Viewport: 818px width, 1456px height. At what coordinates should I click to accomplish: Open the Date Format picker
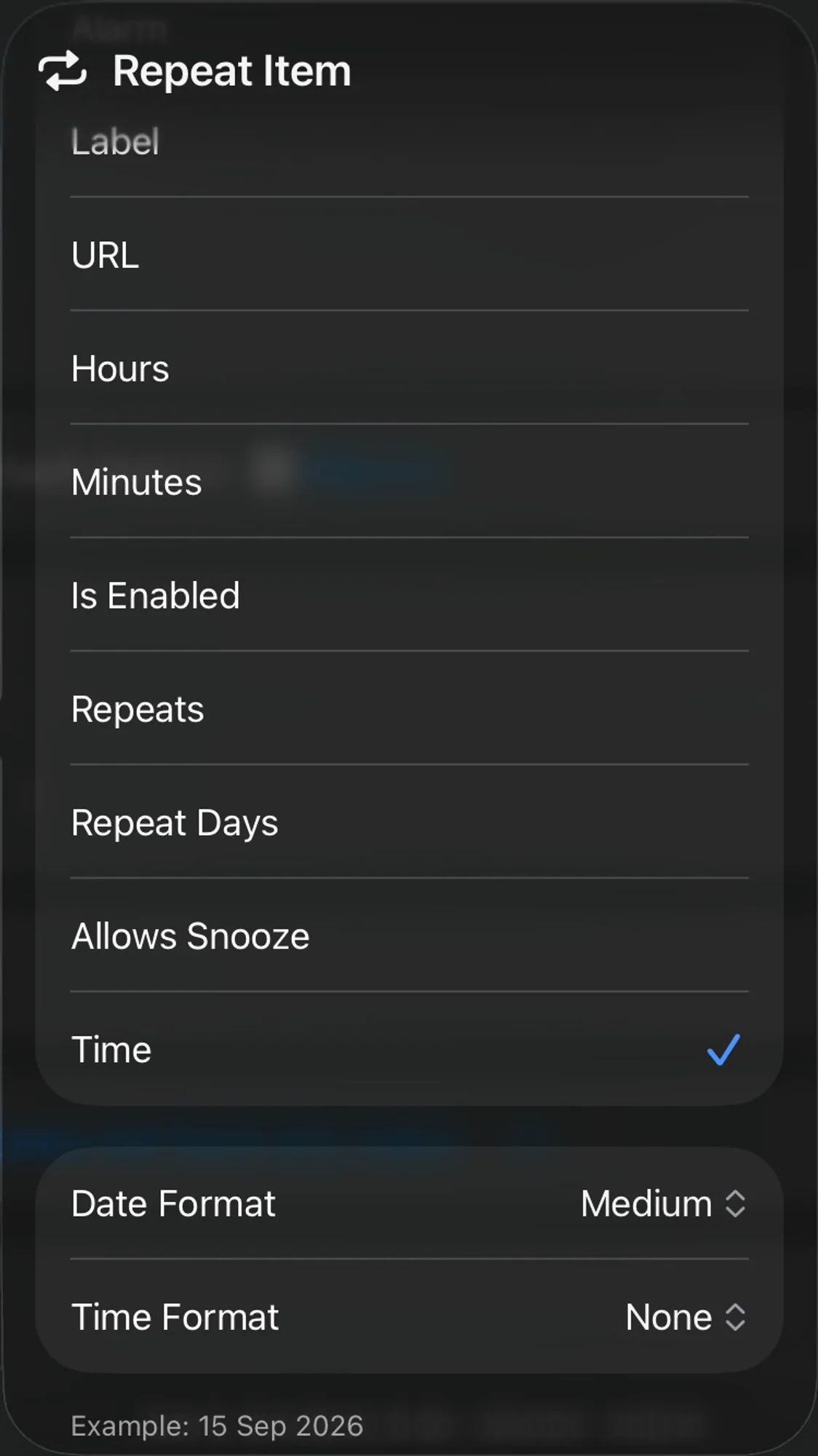pos(662,1203)
